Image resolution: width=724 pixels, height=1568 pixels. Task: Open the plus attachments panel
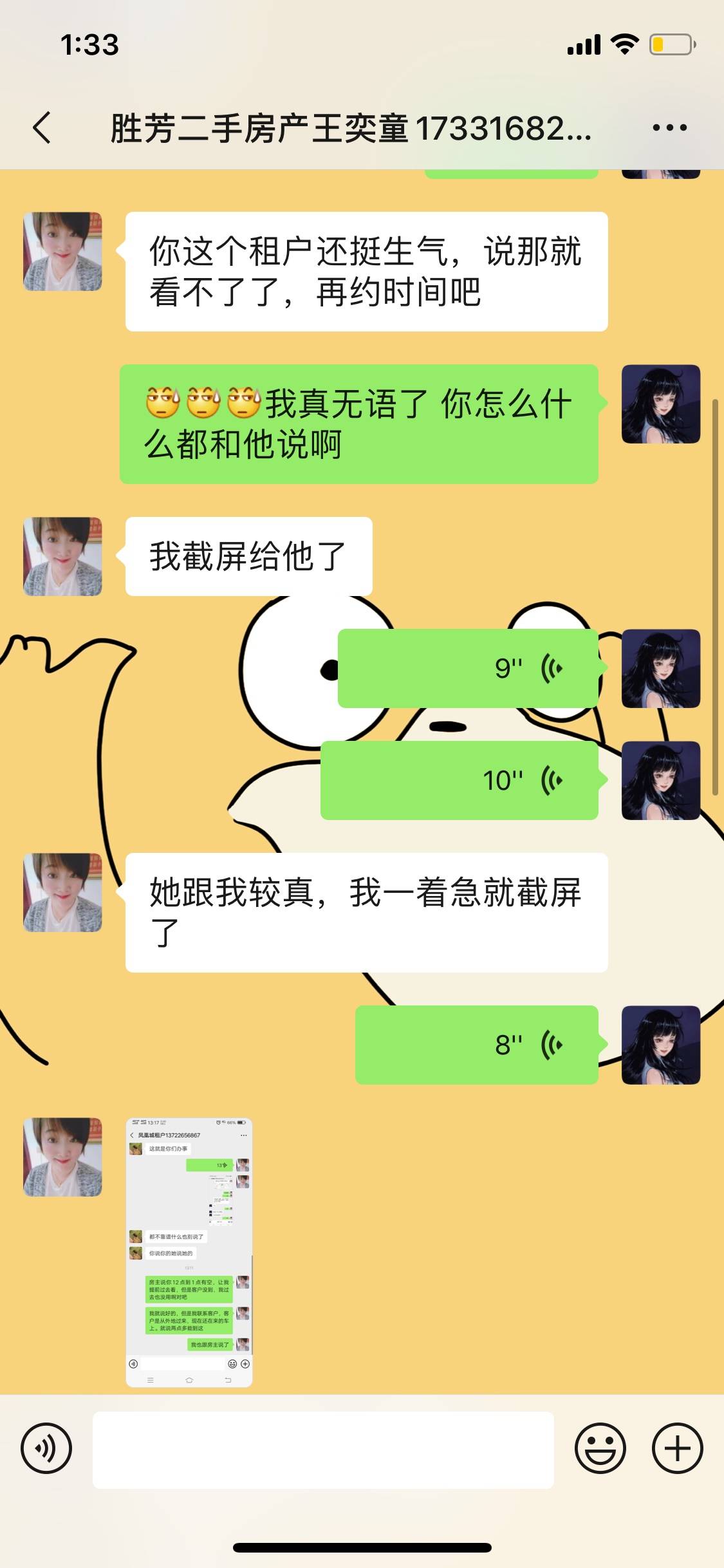677,1448
